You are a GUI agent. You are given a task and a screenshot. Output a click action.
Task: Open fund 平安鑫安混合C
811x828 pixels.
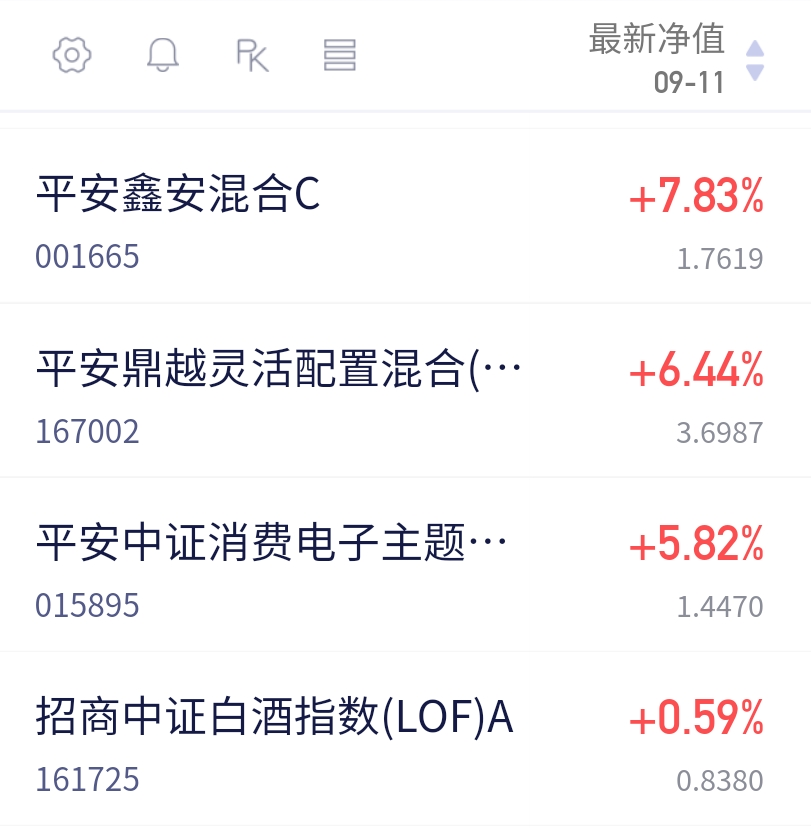pyautogui.click(x=406, y=215)
